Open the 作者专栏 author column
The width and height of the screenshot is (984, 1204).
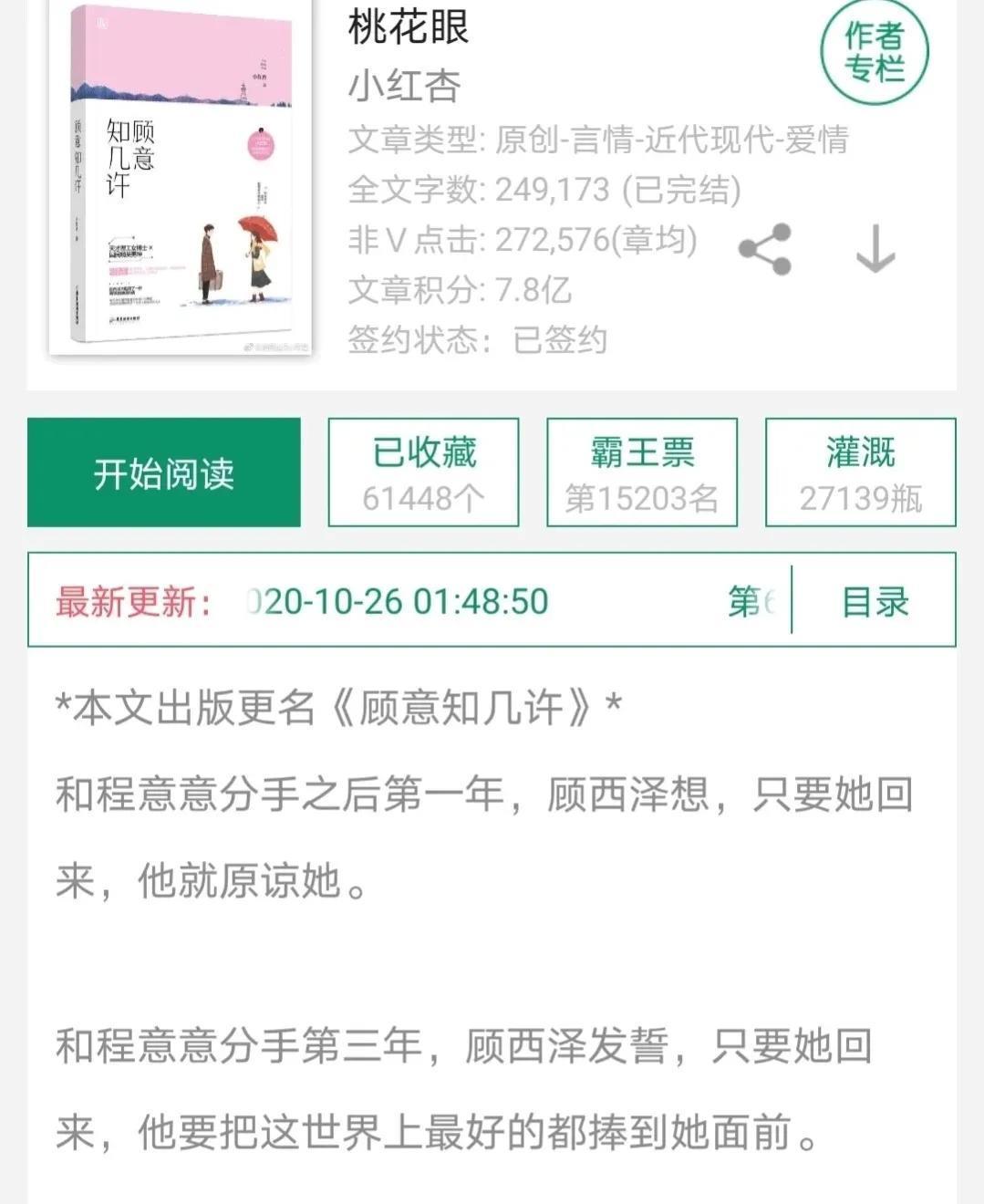(x=874, y=52)
